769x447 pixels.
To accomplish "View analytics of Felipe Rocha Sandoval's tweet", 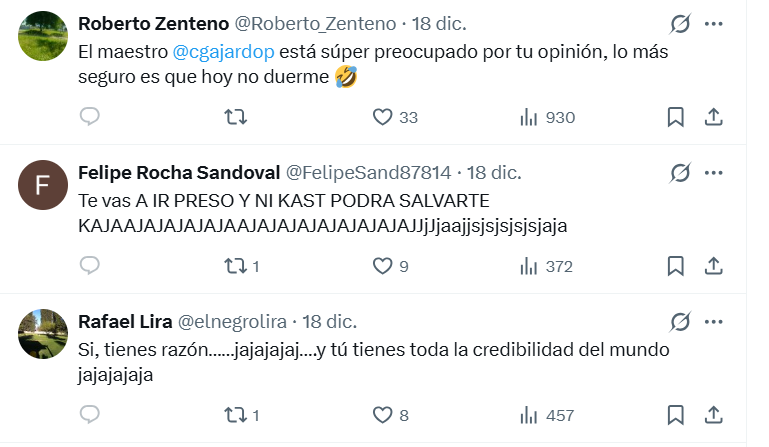I will tap(529, 266).
